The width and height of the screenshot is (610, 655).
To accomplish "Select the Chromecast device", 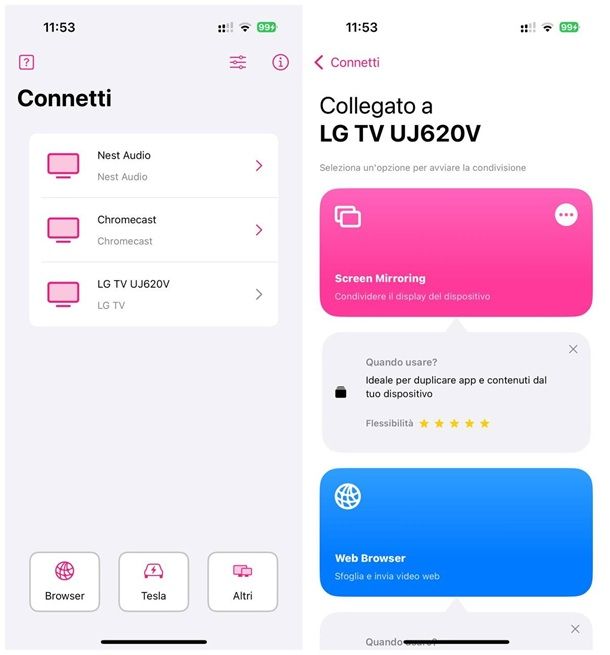I will 154,230.
